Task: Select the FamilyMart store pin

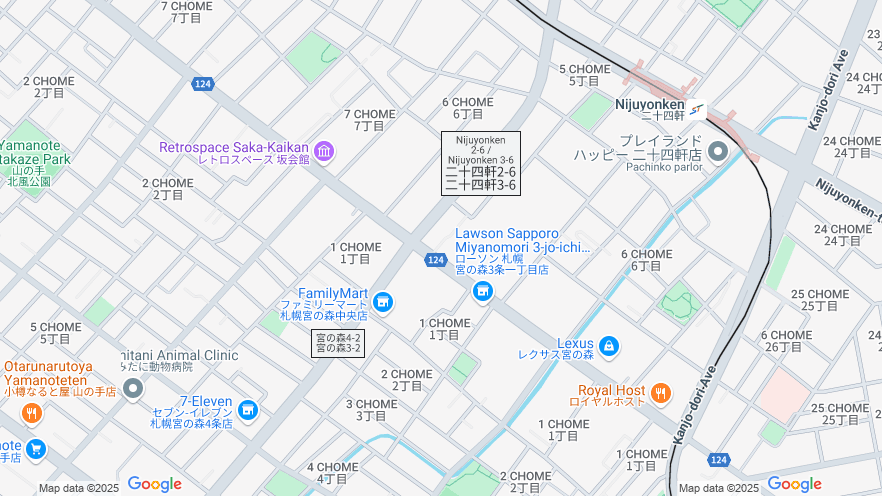Action: tap(382, 301)
